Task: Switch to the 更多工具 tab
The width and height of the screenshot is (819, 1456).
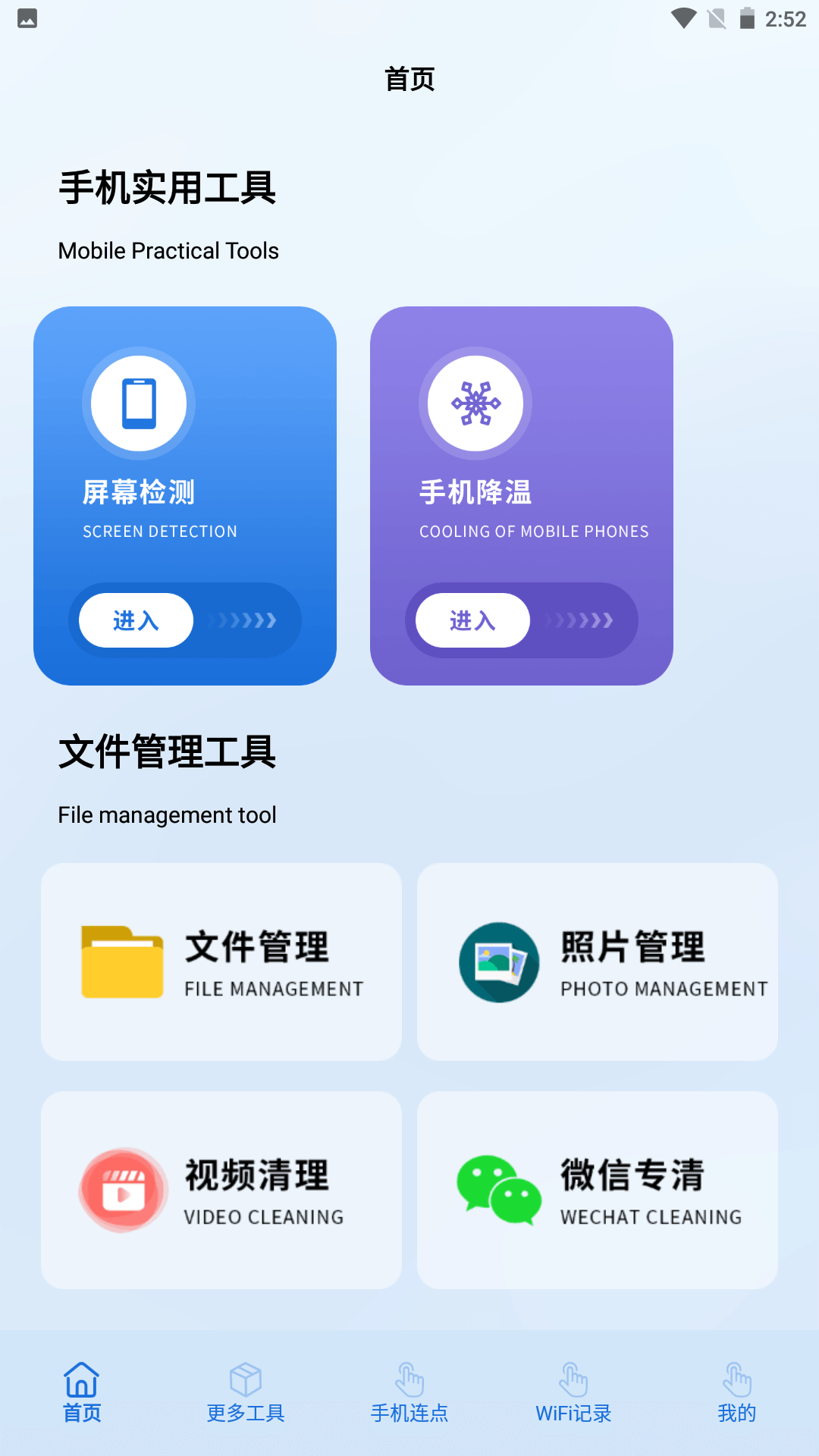Action: (245, 1395)
